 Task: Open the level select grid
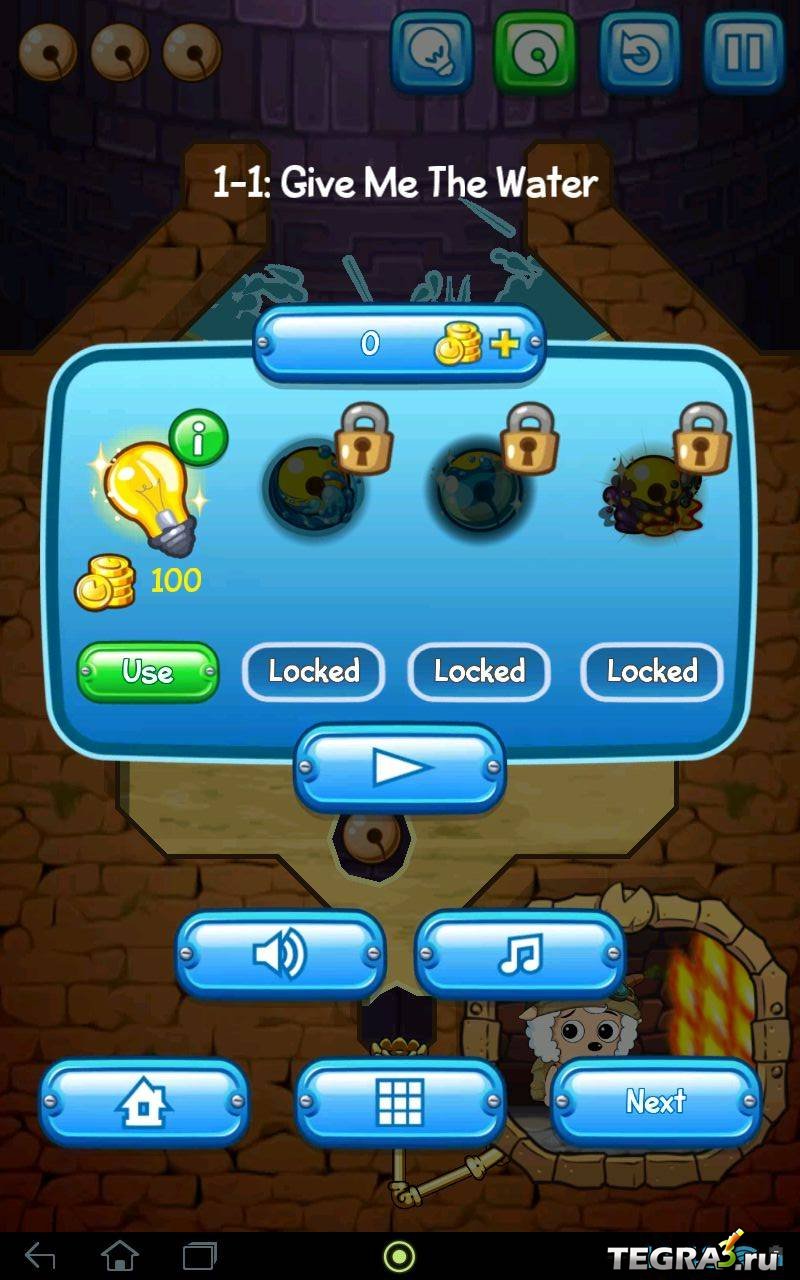coord(400,1103)
